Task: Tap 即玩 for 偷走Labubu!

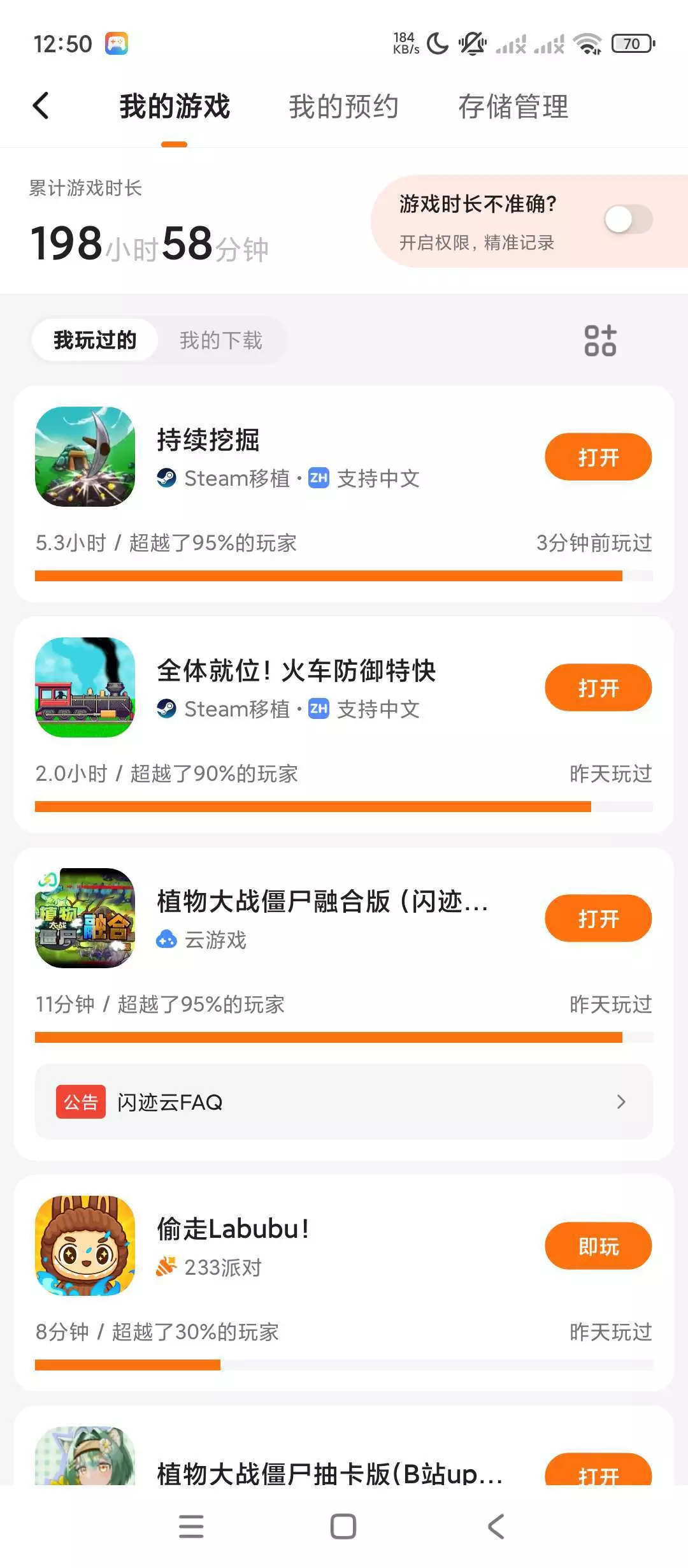Action: tap(598, 1246)
